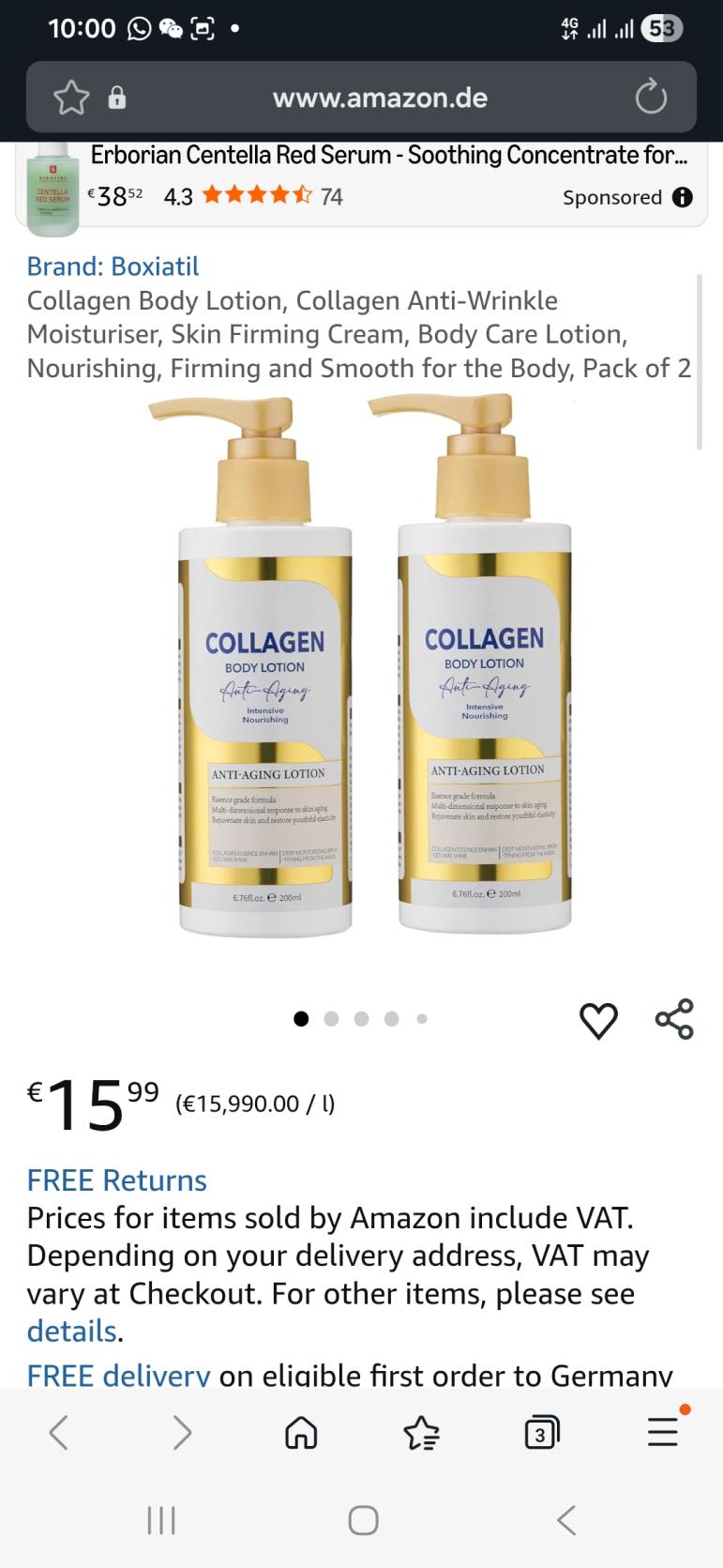Viewport: 723px width, 1568px height.
Task: Bookmark this page with the star icon
Action: pos(71,98)
